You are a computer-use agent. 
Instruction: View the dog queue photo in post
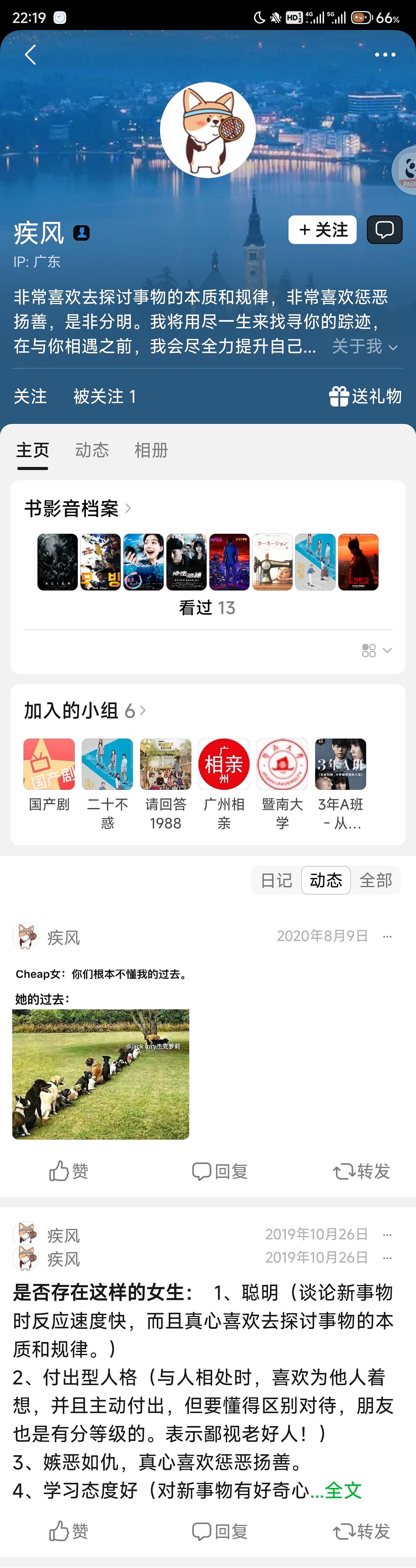[x=101, y=1074]
